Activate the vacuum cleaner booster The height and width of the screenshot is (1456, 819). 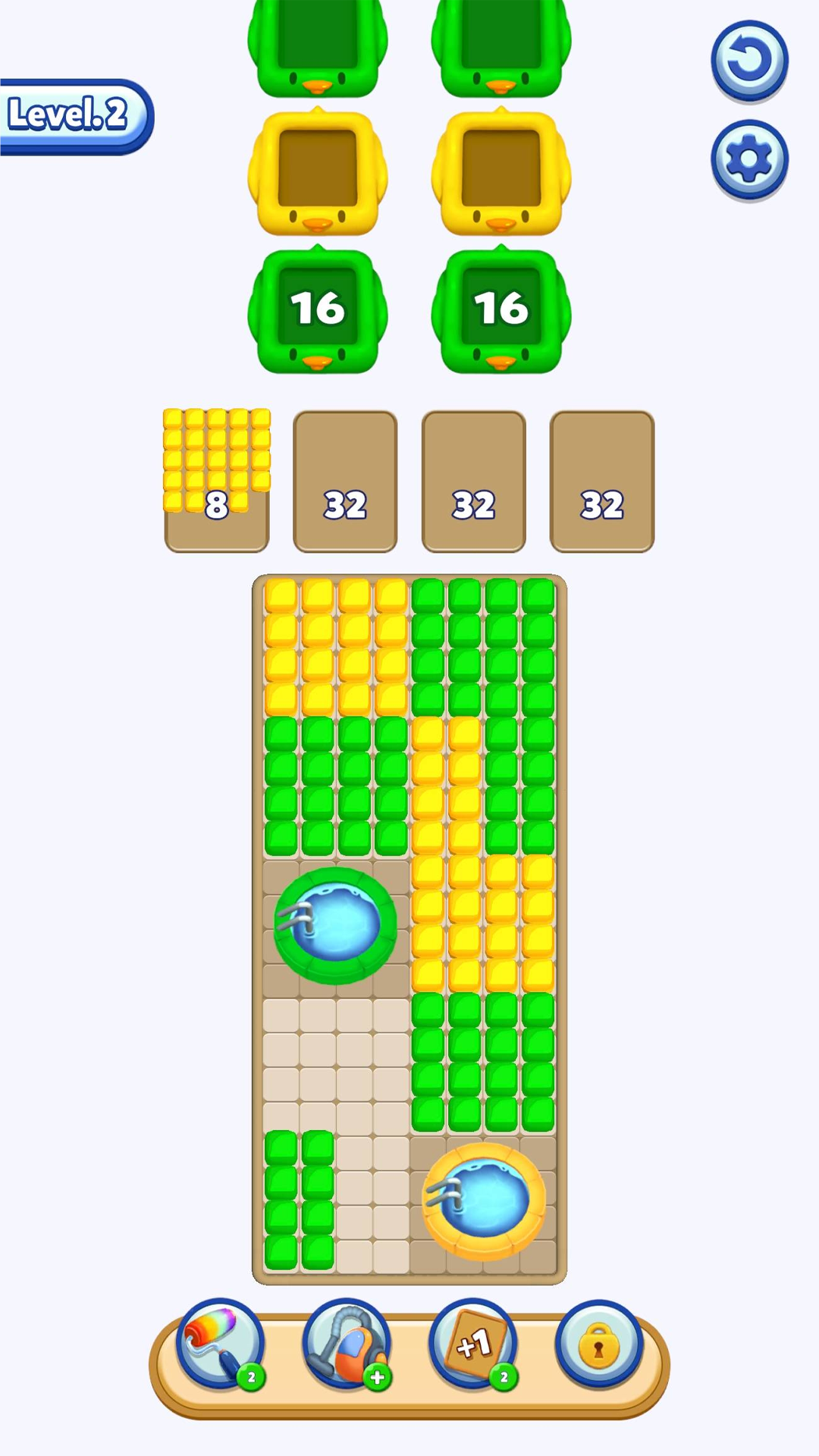point(347,1344)
